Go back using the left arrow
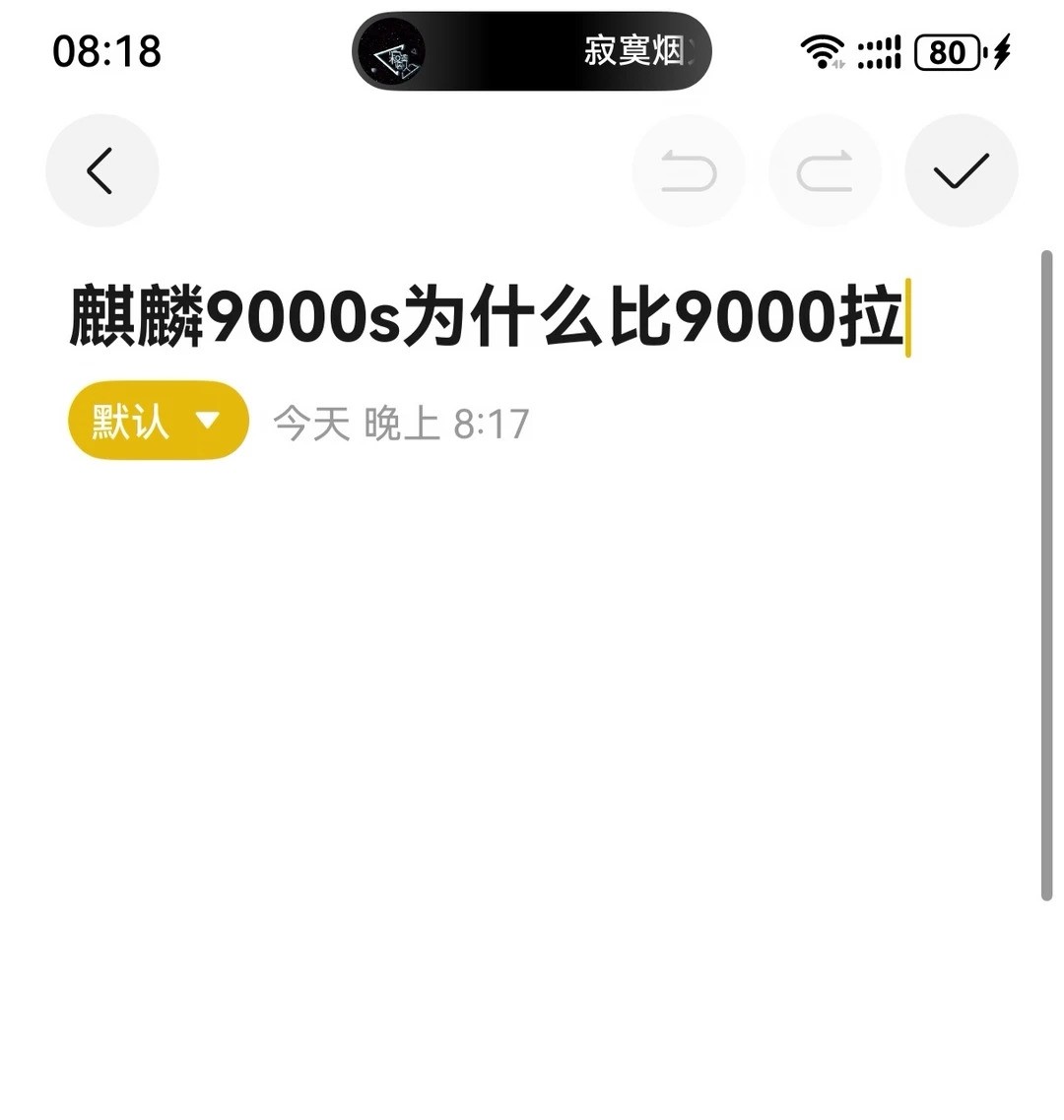 tap(101, 170)
